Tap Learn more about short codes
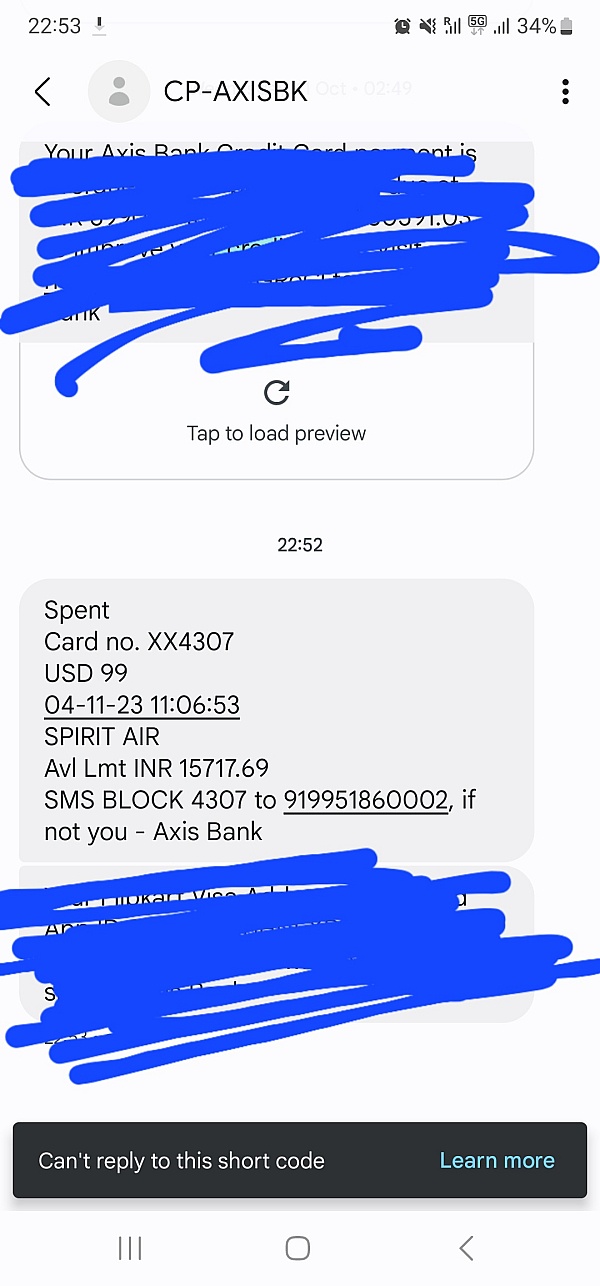 tap(497, 1161)
